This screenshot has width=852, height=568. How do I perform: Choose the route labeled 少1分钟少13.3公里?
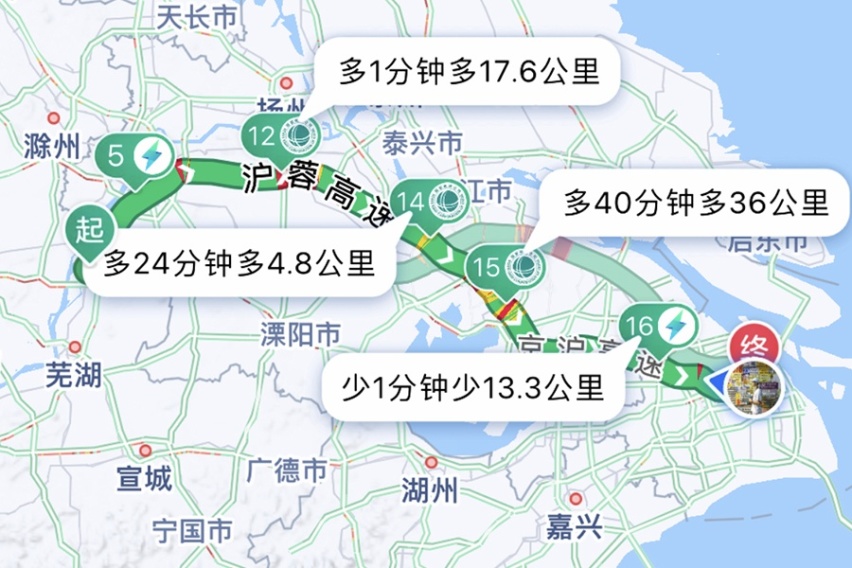coord(473,384)
